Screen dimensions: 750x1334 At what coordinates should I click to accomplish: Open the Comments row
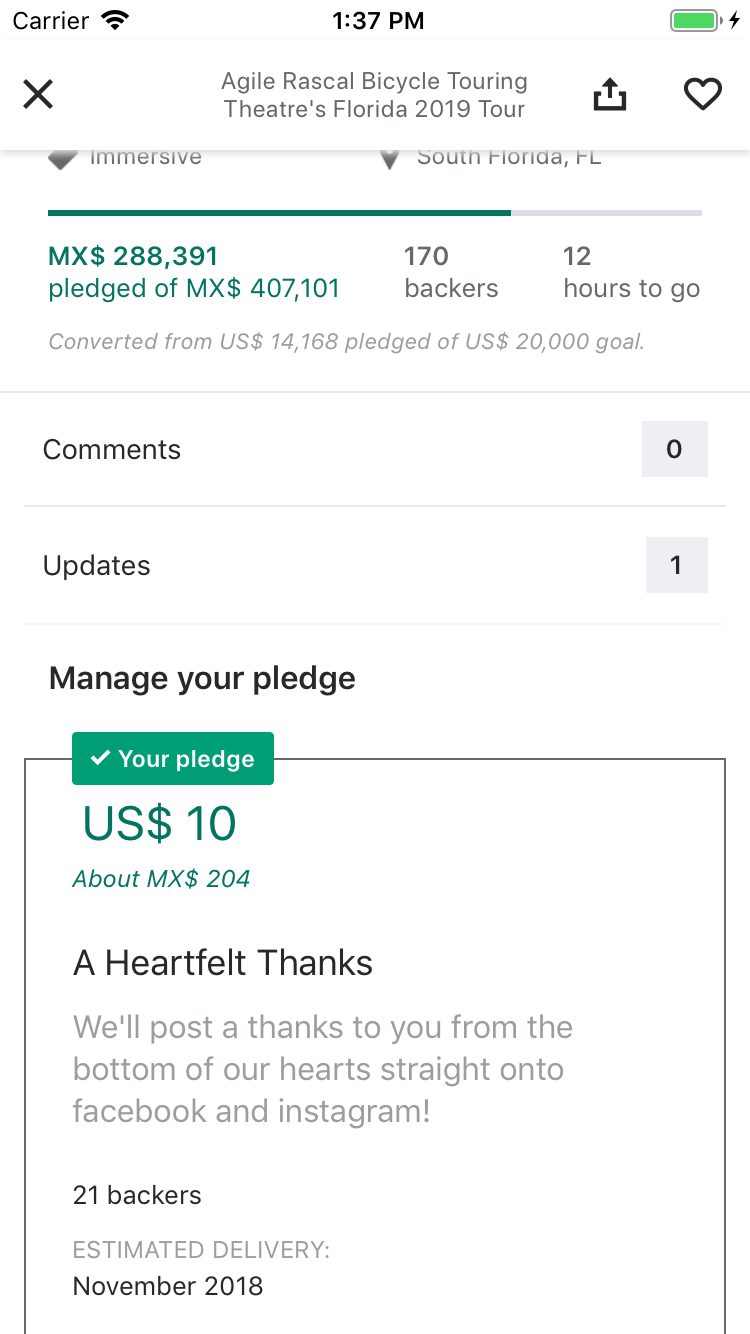pos(375,449)
